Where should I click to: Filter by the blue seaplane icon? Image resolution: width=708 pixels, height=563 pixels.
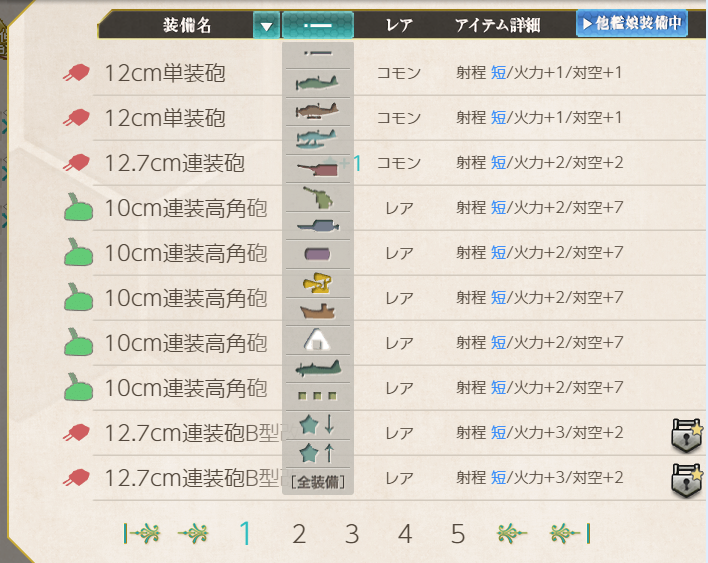click(318, 137)
